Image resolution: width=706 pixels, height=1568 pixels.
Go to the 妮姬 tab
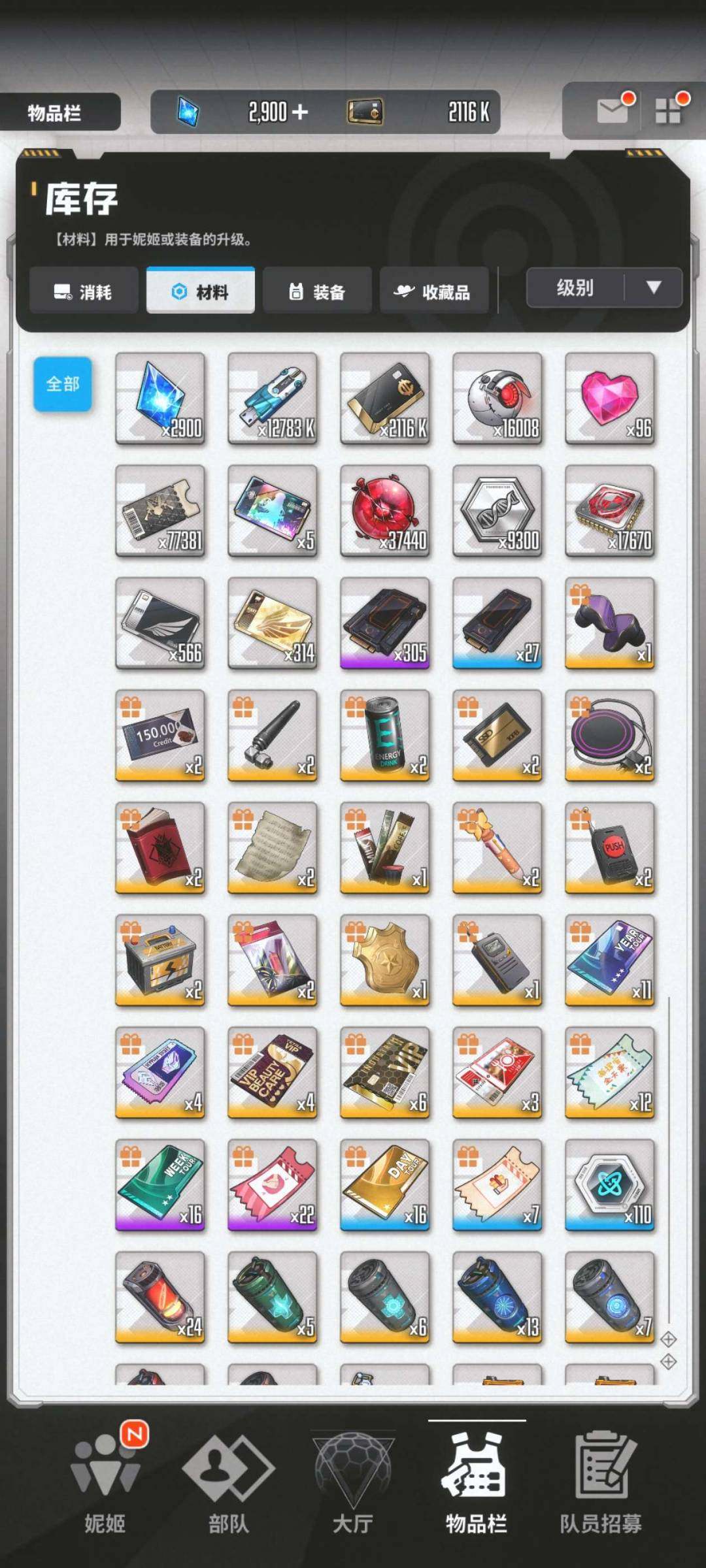tap(105, 1483)
